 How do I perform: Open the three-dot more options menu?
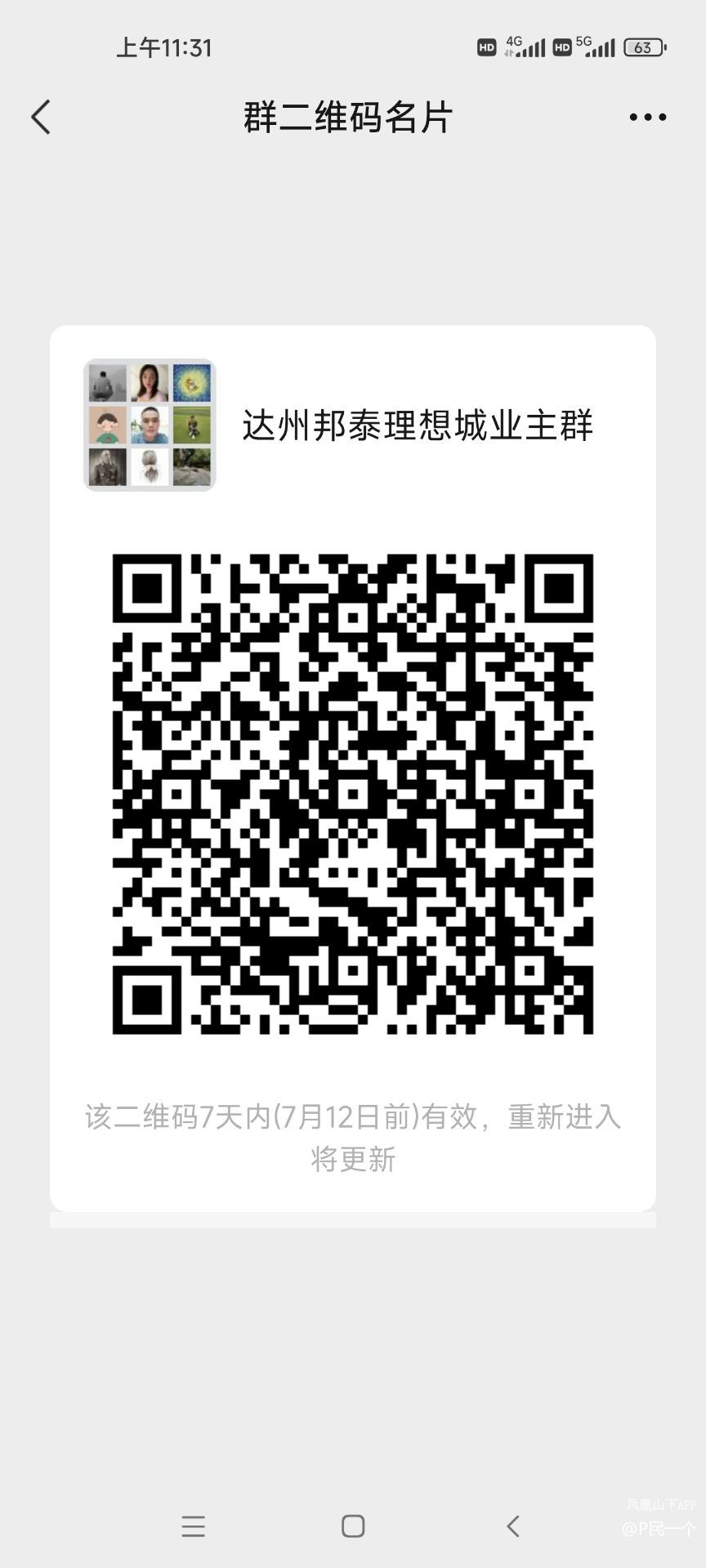point(647,117)
